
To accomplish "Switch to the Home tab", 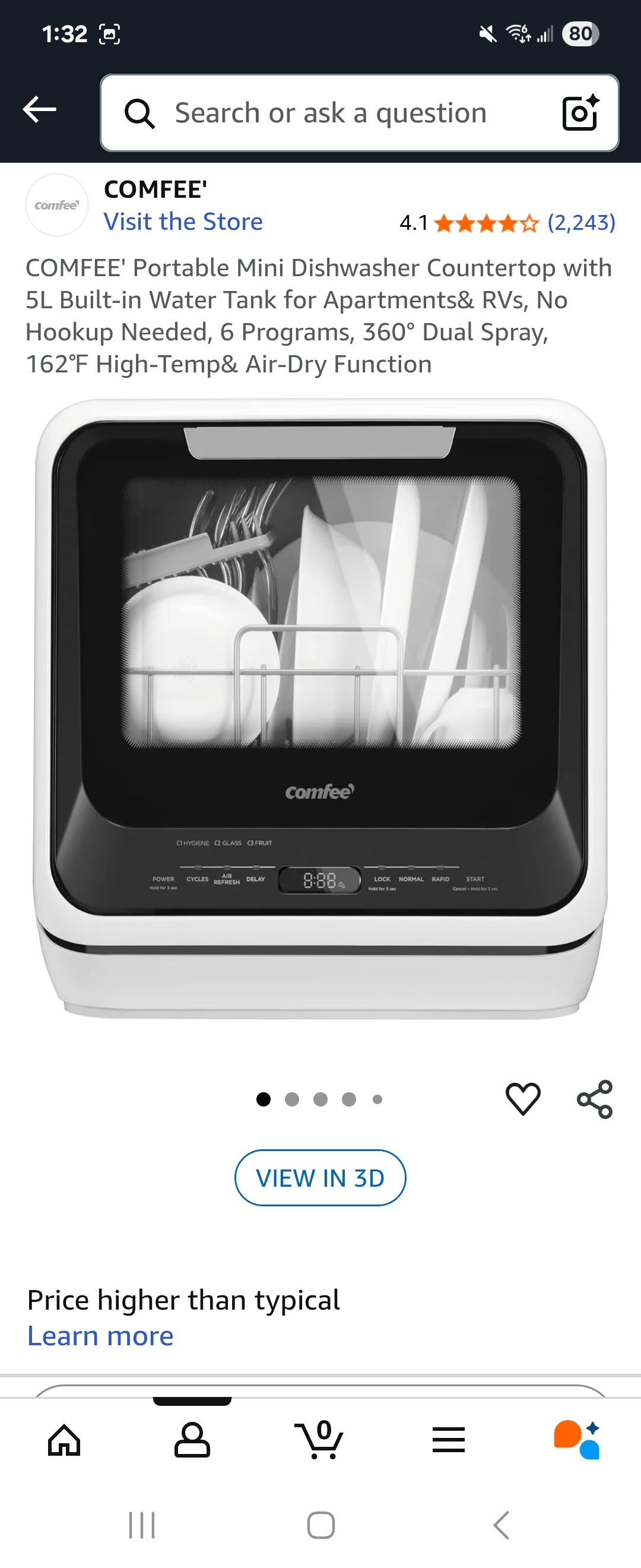I will click(65, 1440).
